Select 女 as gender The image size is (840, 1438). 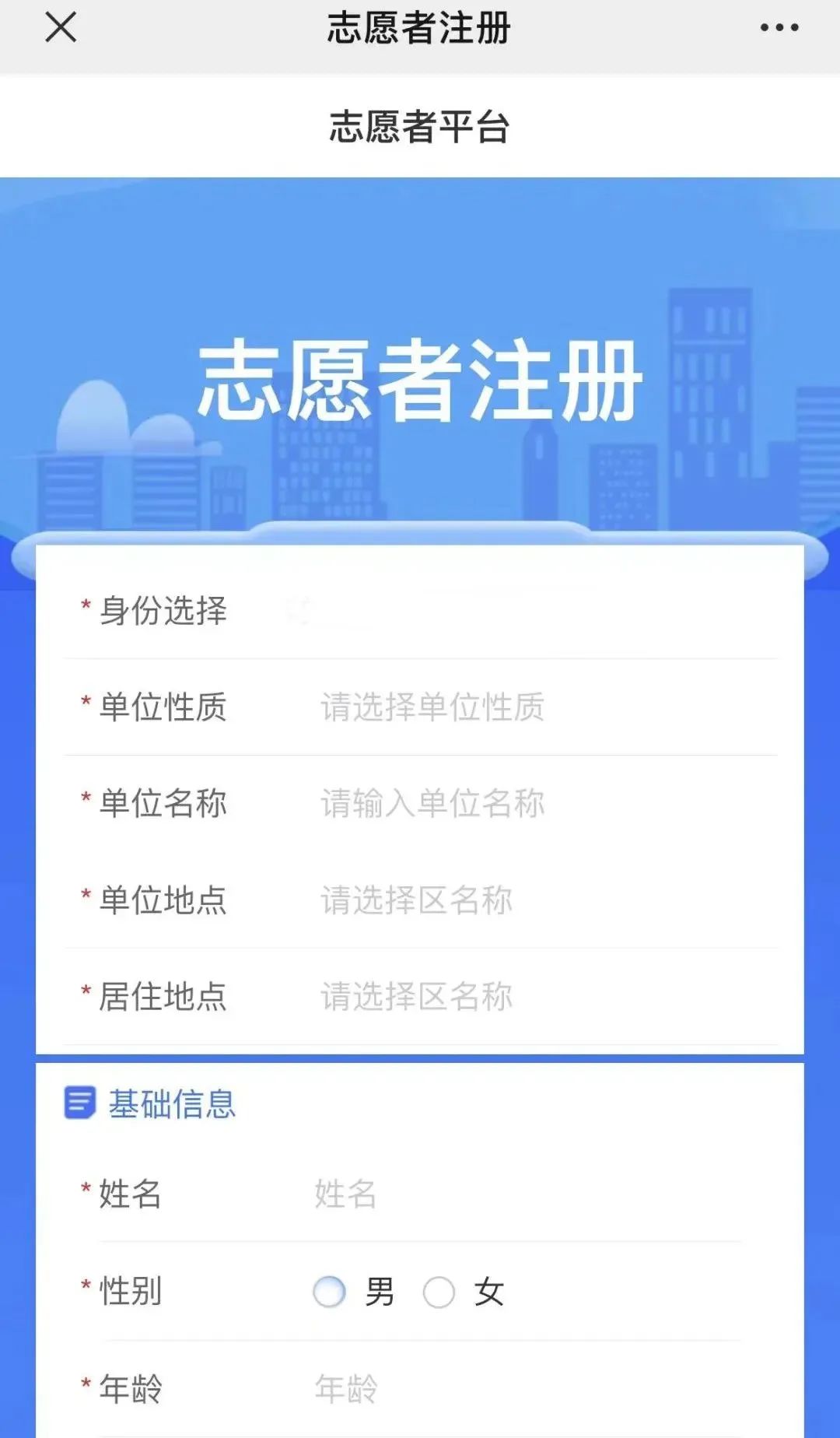point(439,1292)
